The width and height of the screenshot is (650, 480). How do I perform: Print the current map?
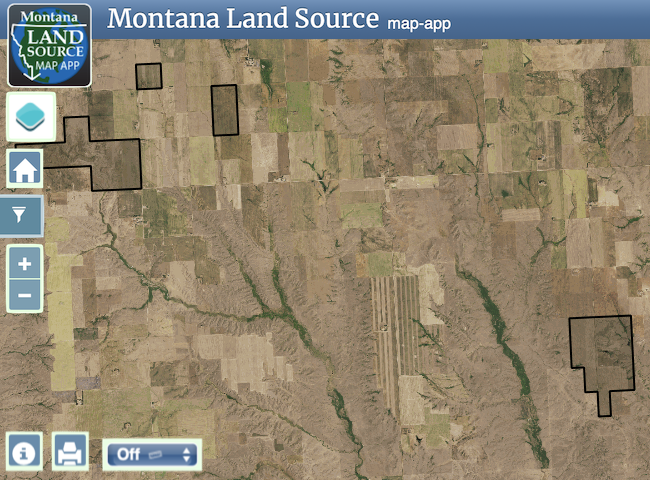(71, 453)
